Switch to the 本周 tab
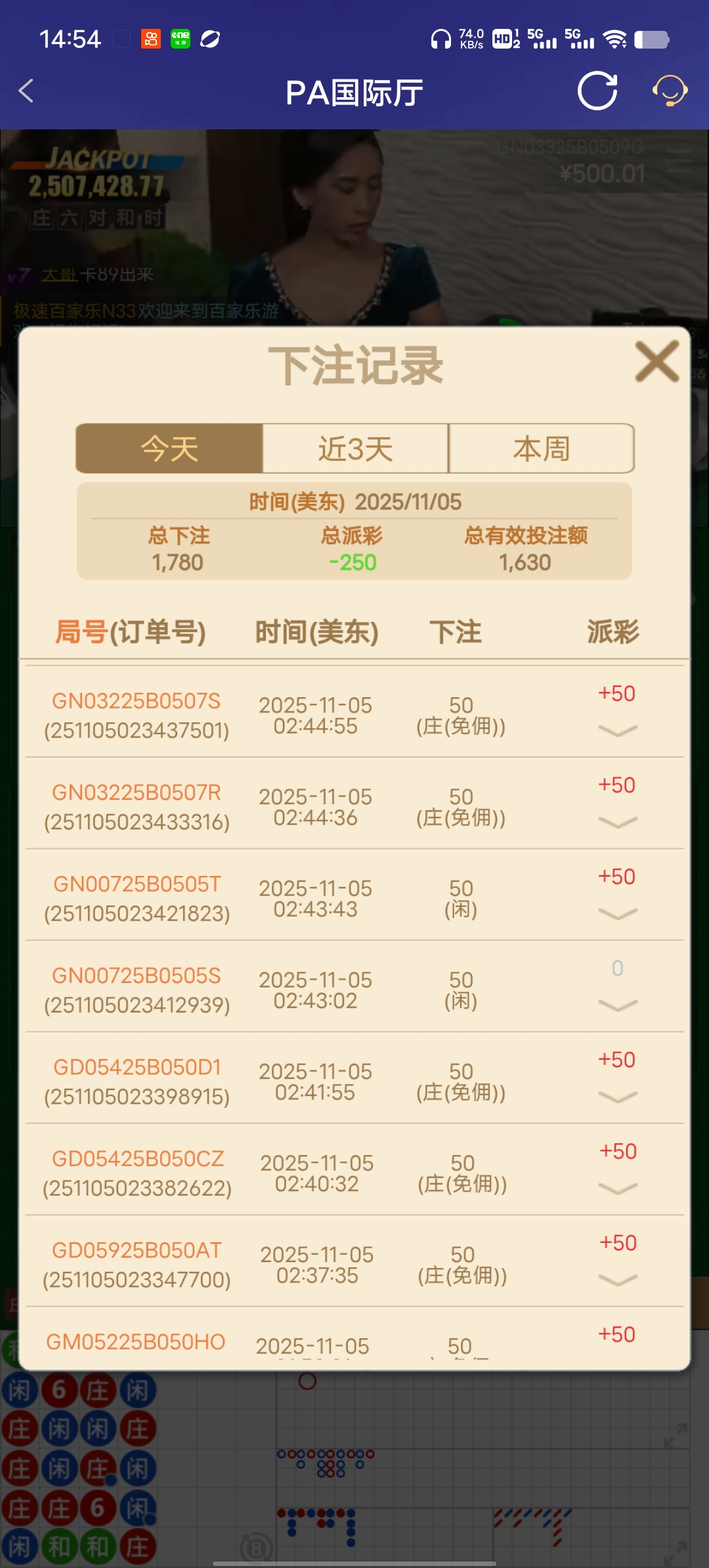 [540, 449]
